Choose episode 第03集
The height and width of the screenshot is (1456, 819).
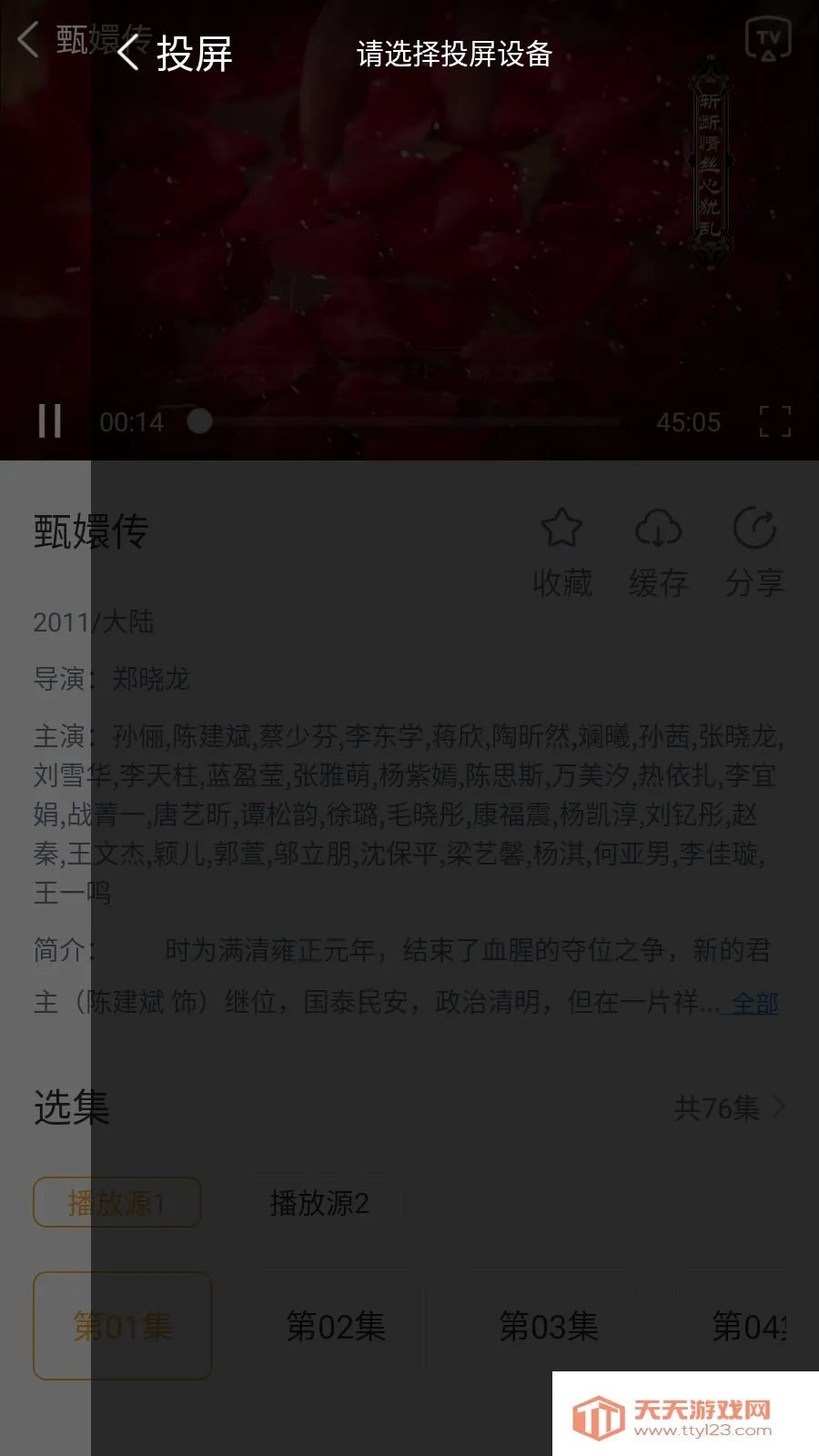click(548, 1327)
